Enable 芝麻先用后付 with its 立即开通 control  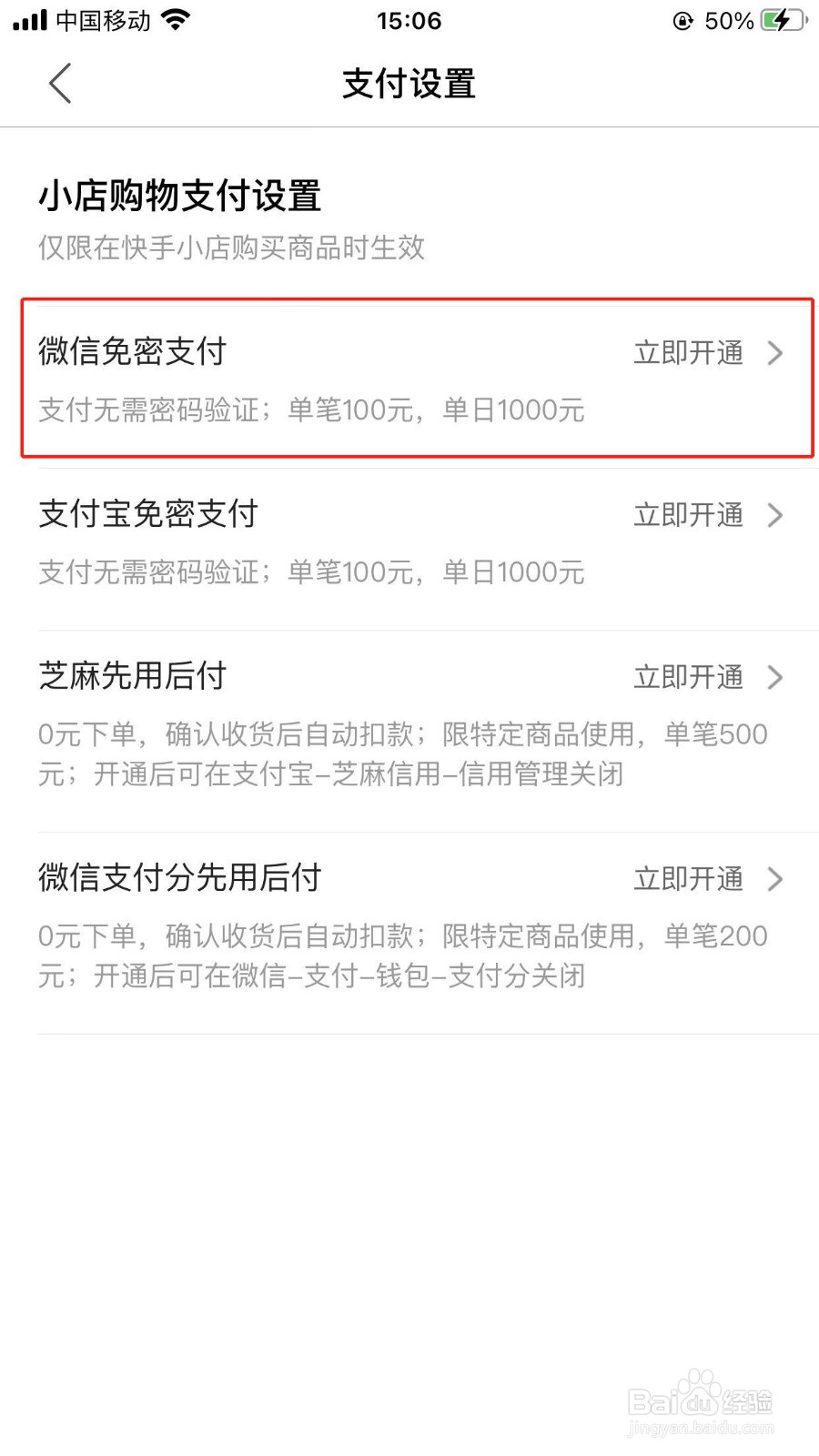tap(689, 677)
